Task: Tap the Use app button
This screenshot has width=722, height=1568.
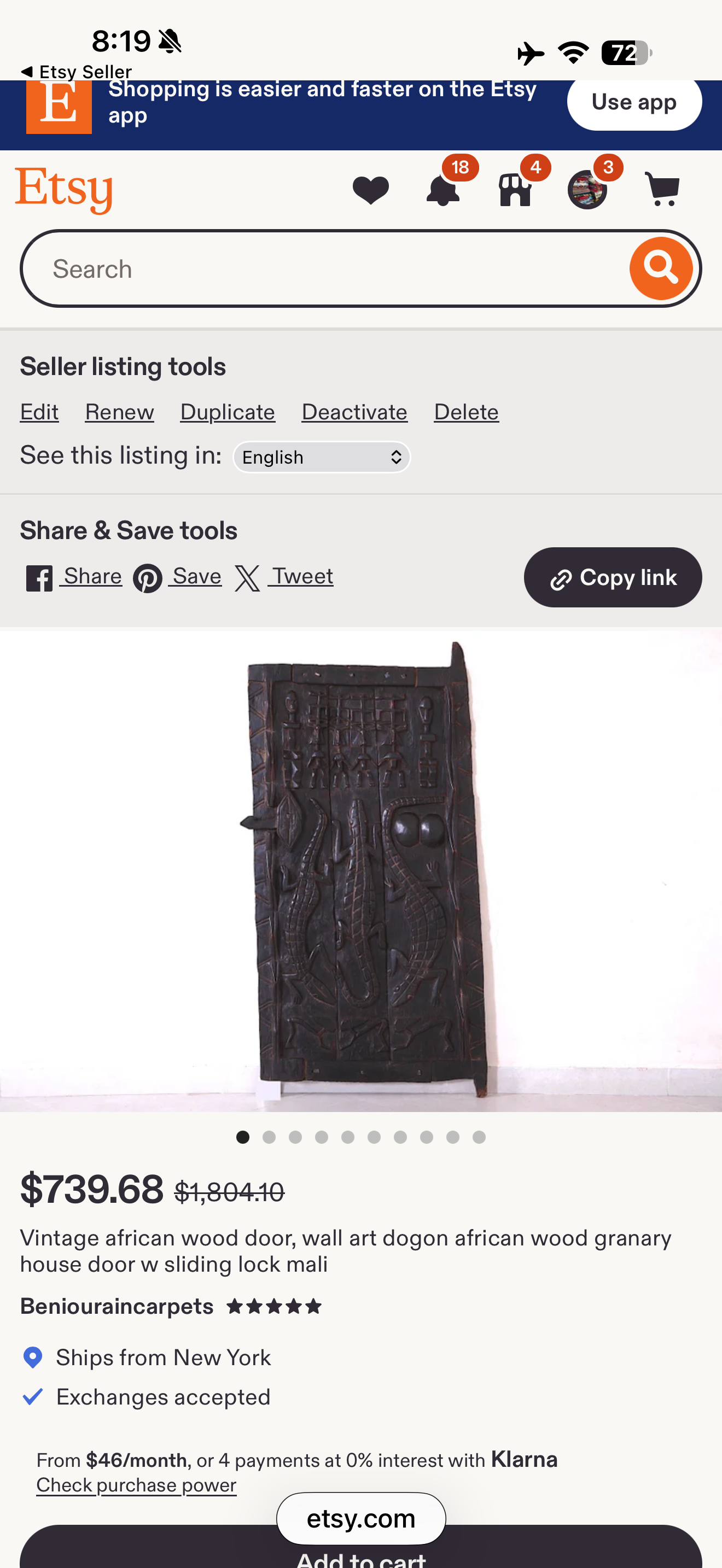Action: click(x=634, y=102)
